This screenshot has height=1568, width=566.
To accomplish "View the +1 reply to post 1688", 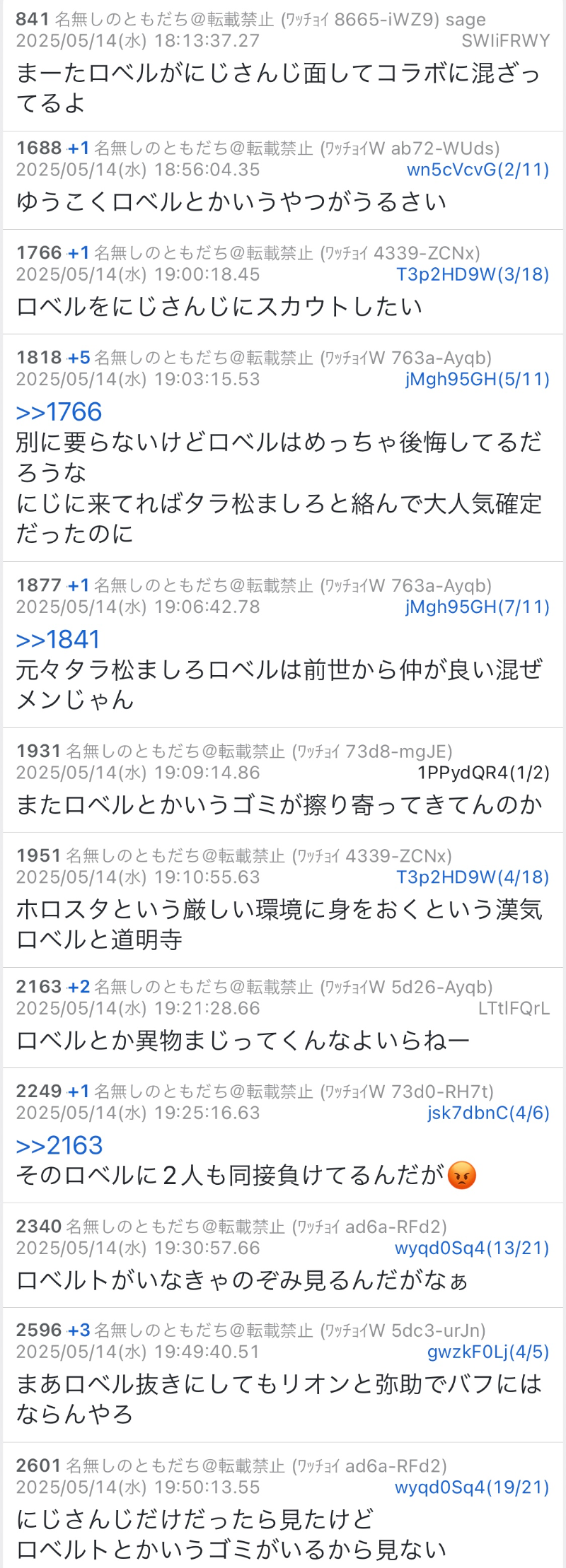I will pos(79,148).
